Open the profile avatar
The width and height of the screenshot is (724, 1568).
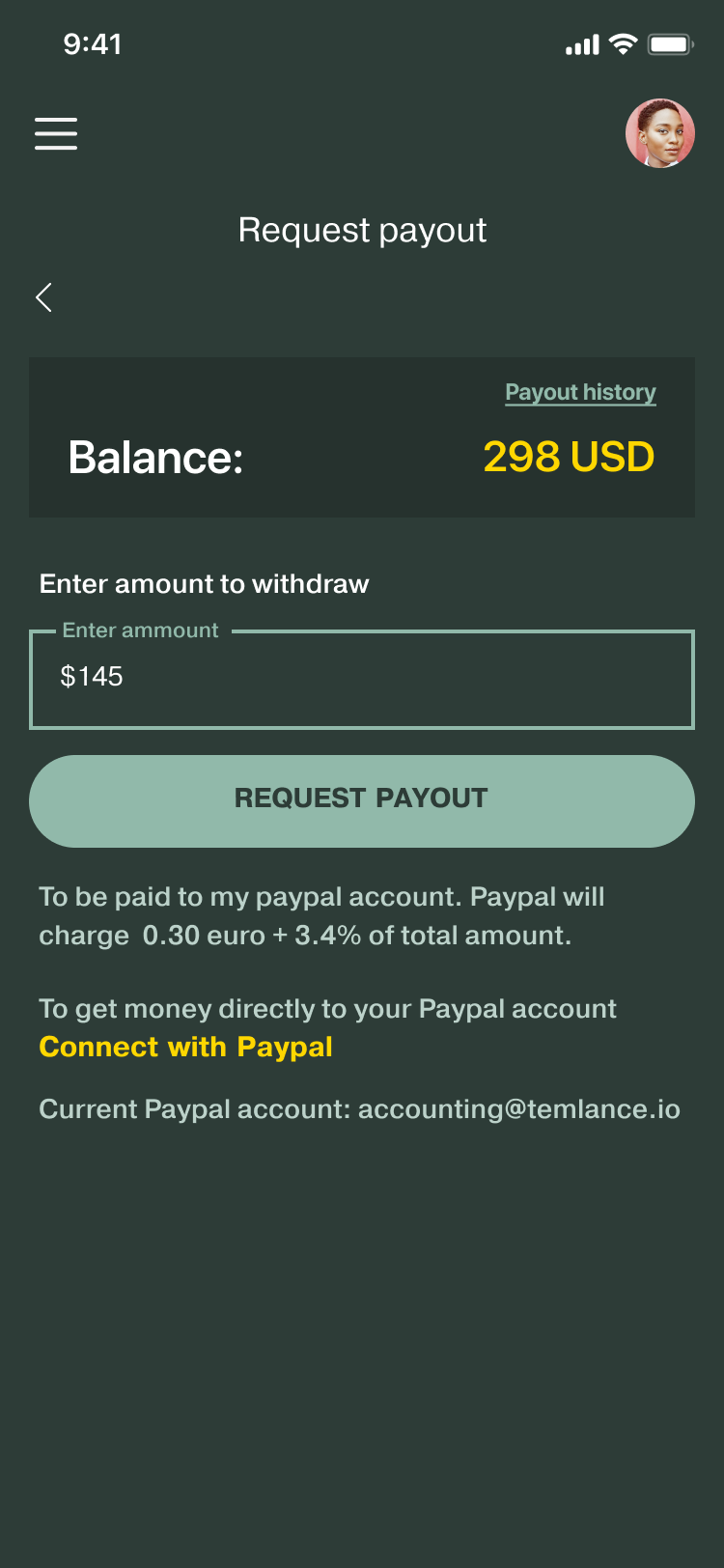660,133
